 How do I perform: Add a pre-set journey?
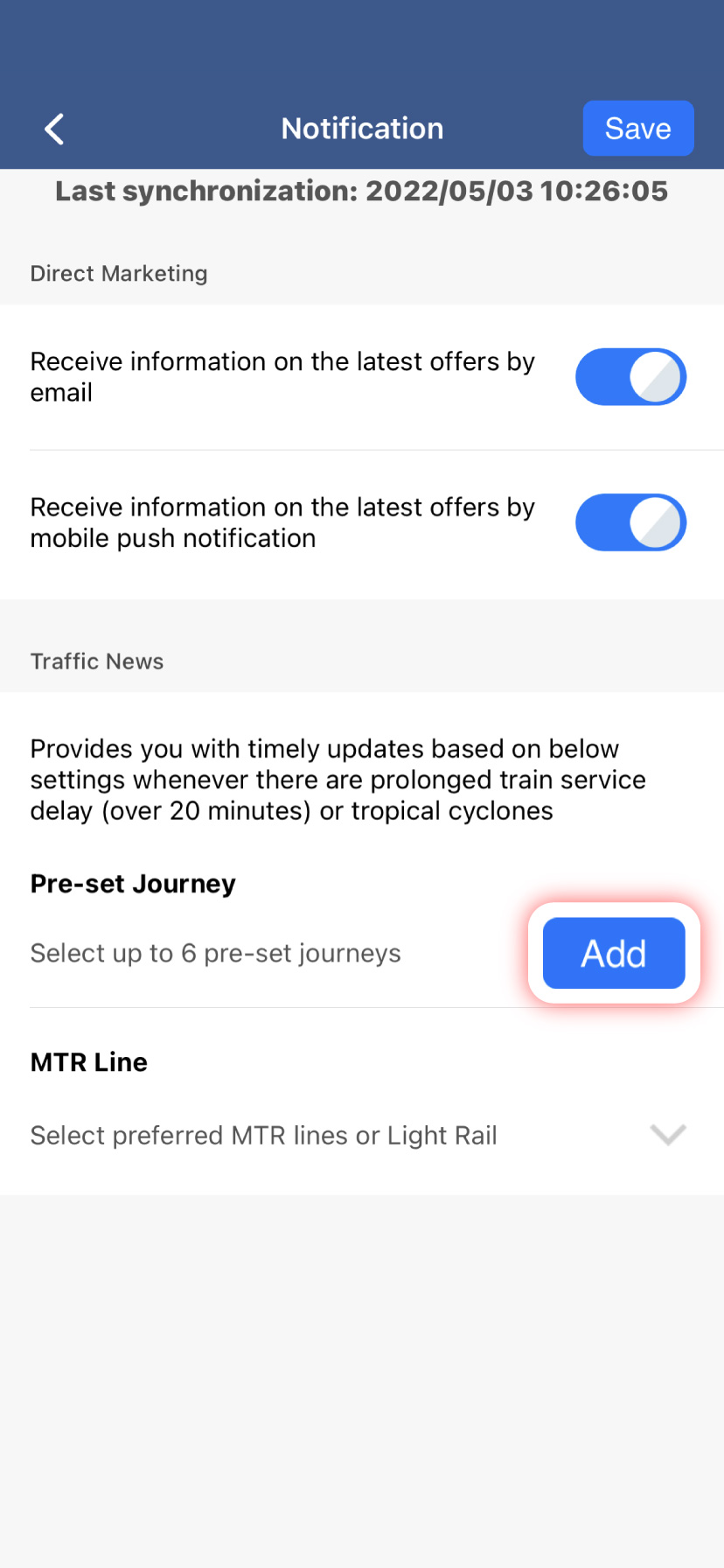614,953
